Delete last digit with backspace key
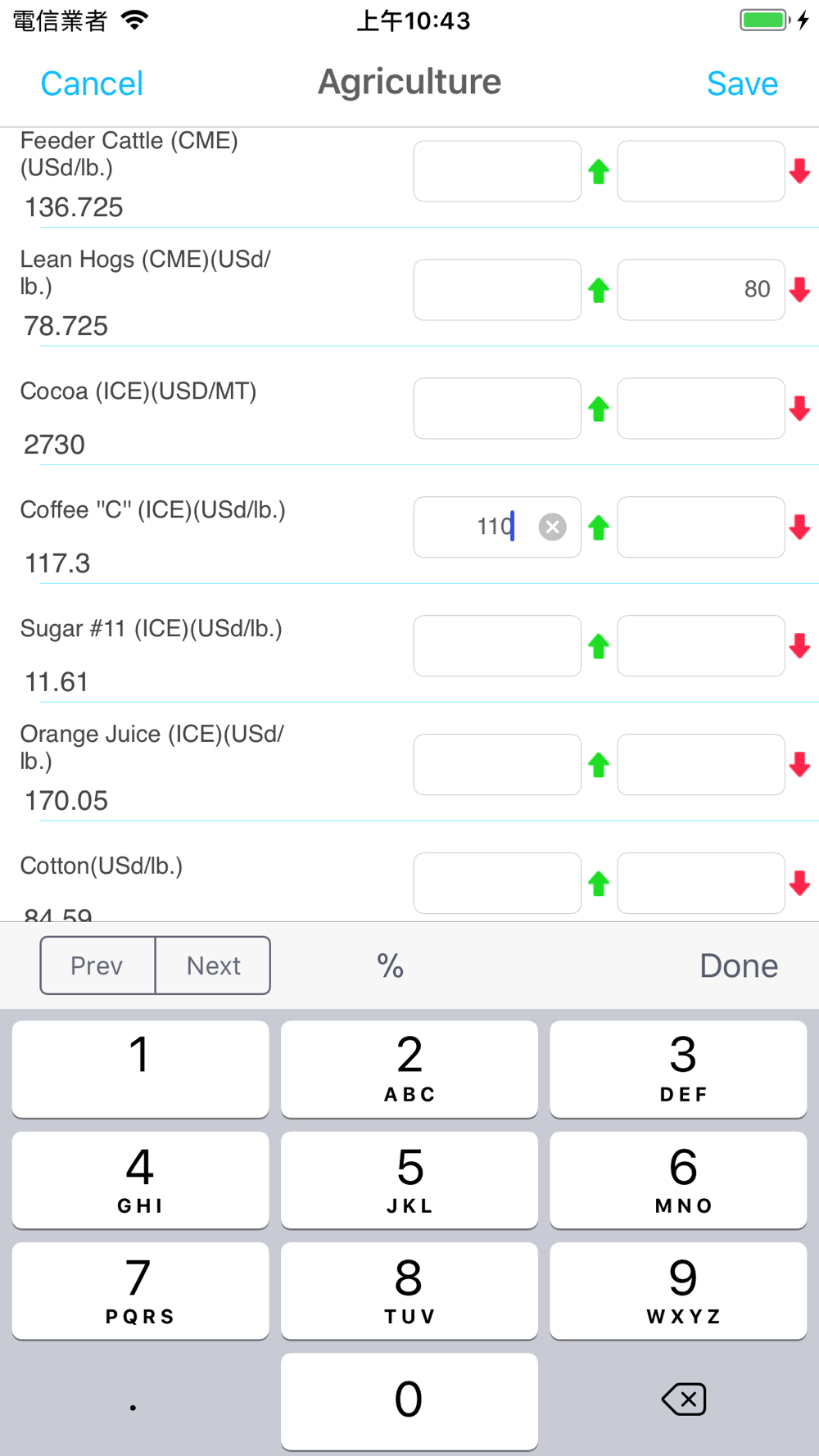 pyautogui.click(x=683, y=1399)
